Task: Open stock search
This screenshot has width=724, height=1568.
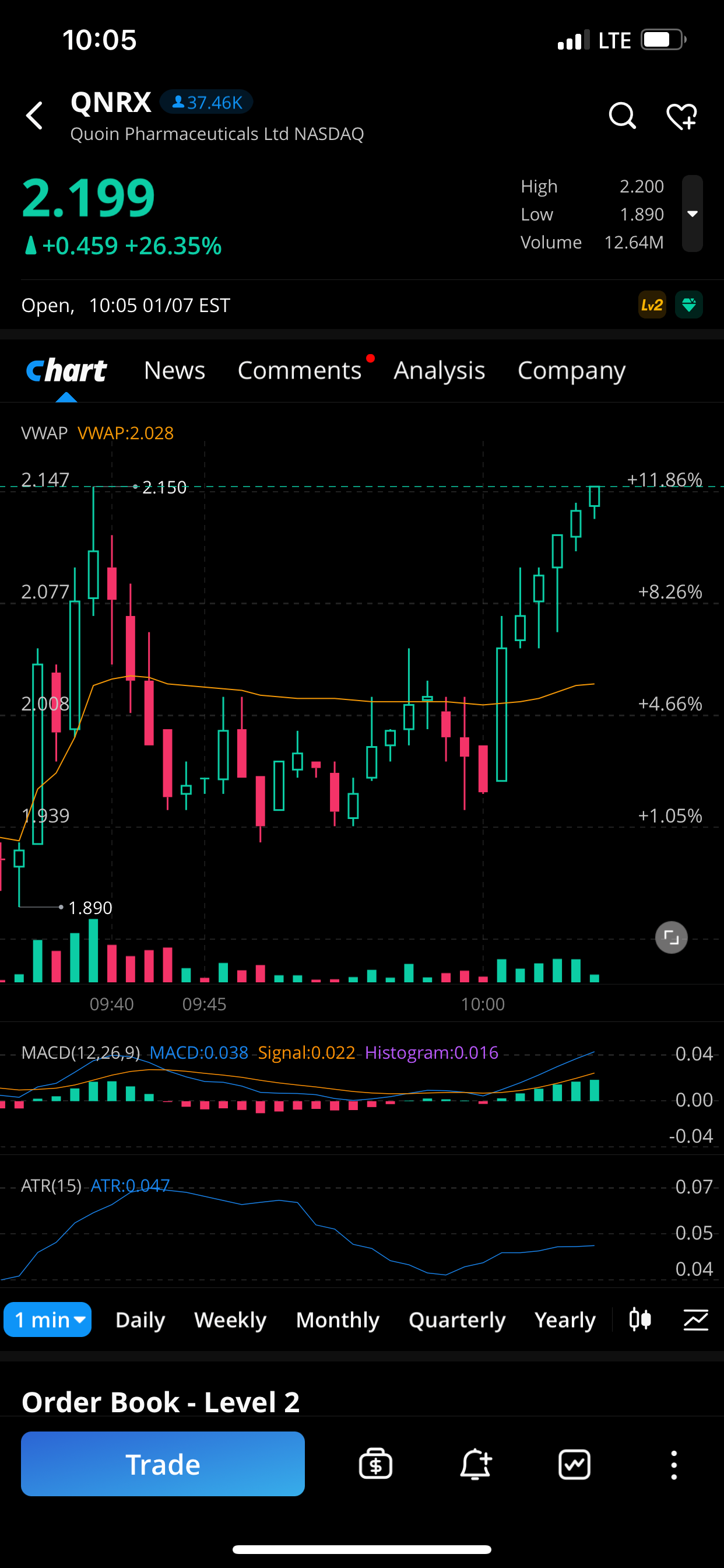Action: [x=622, y=116]
